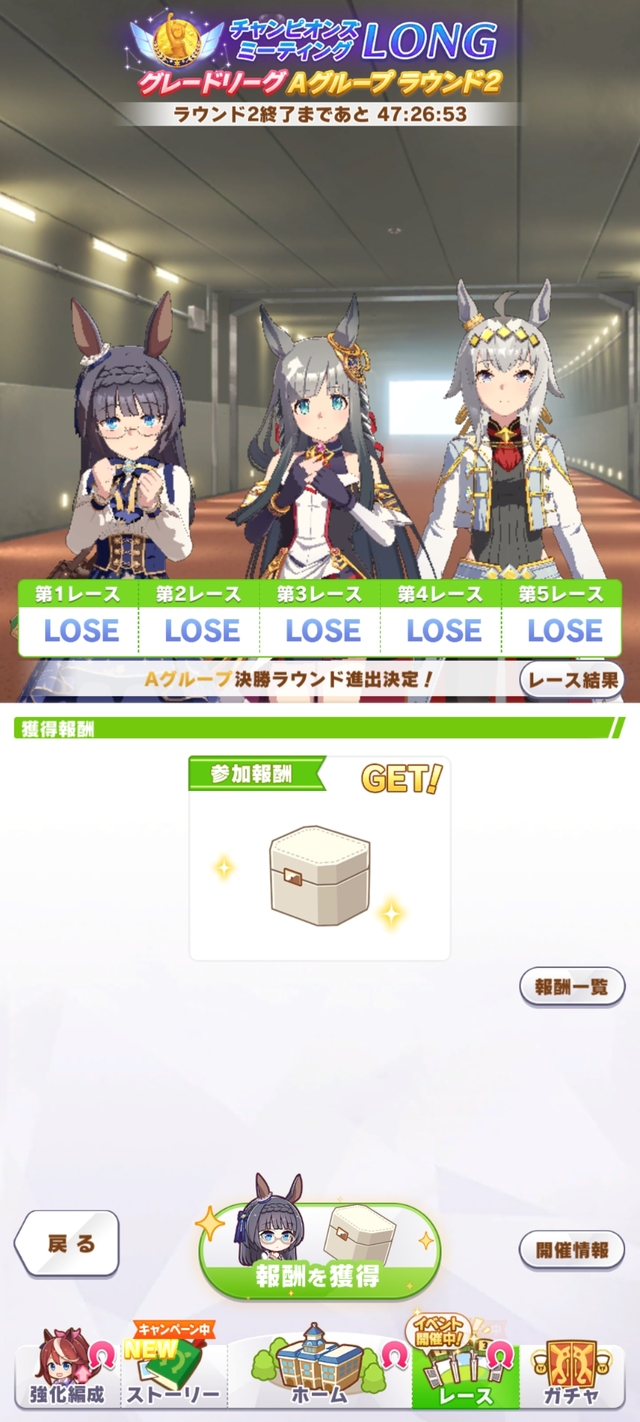Go back with the 戻る button
The image size is (640, 1422).
67,1243
